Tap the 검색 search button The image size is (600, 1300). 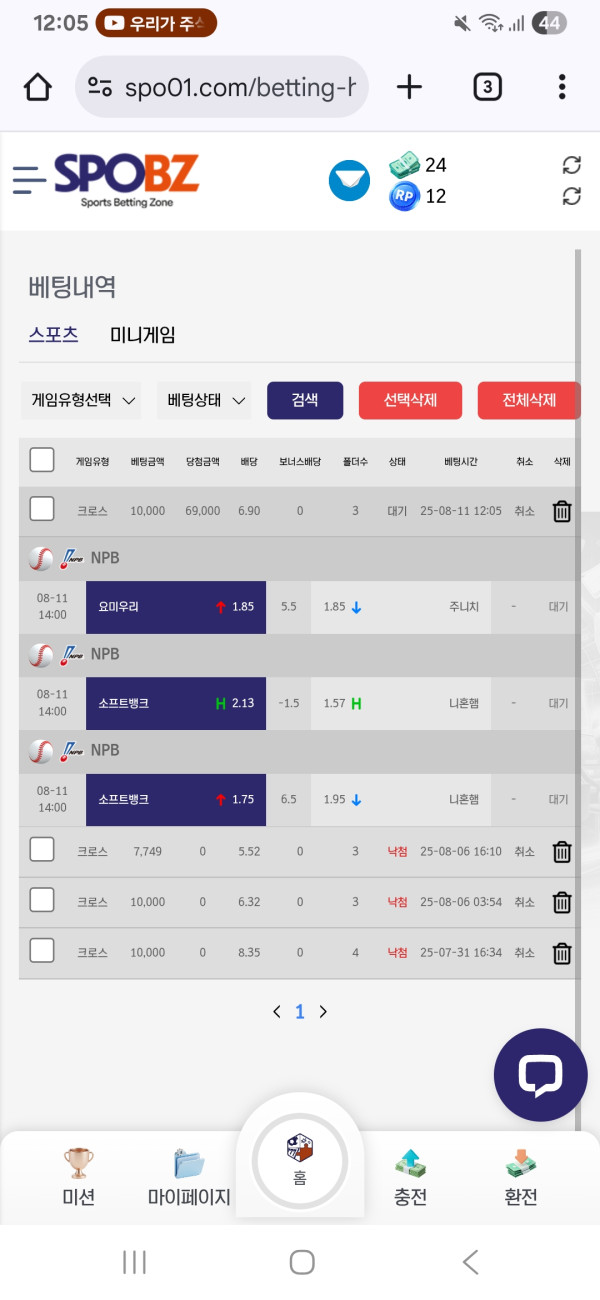tap(305, 400)
